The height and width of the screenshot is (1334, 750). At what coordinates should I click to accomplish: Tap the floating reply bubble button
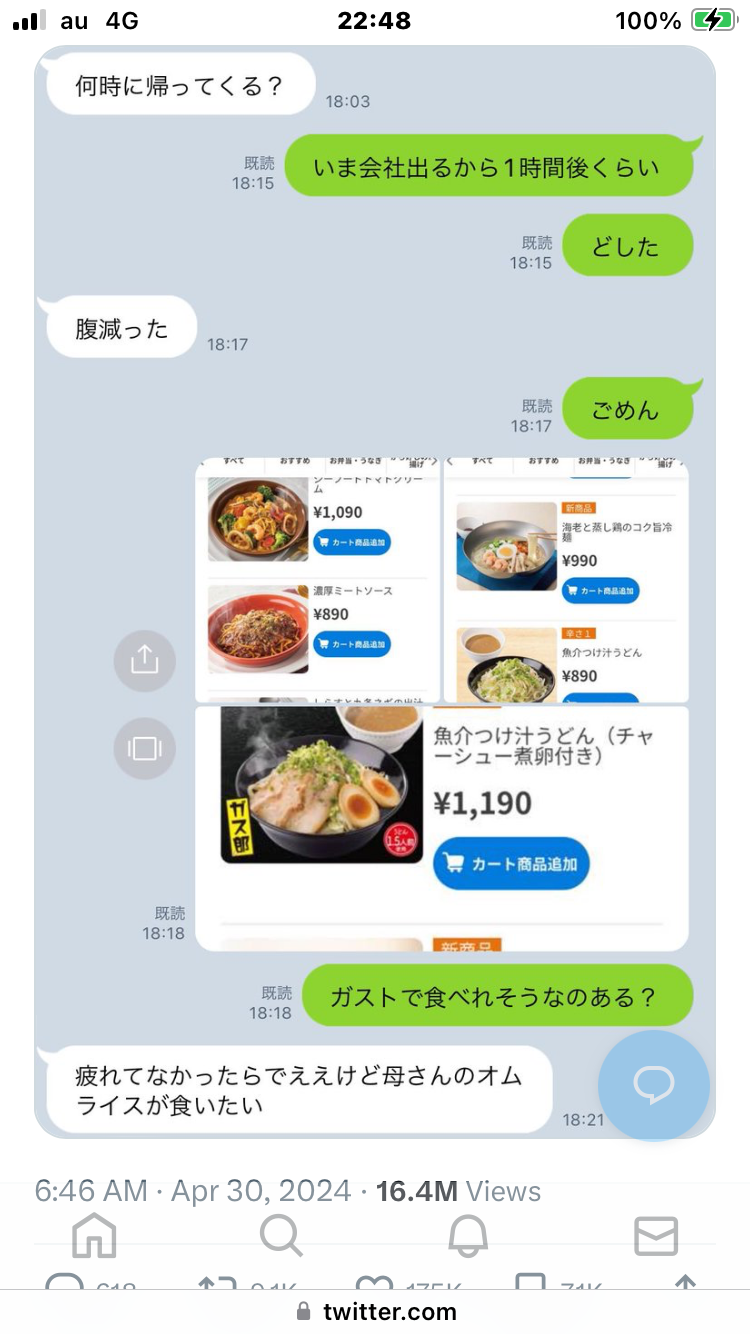(x=654, y=1085)
